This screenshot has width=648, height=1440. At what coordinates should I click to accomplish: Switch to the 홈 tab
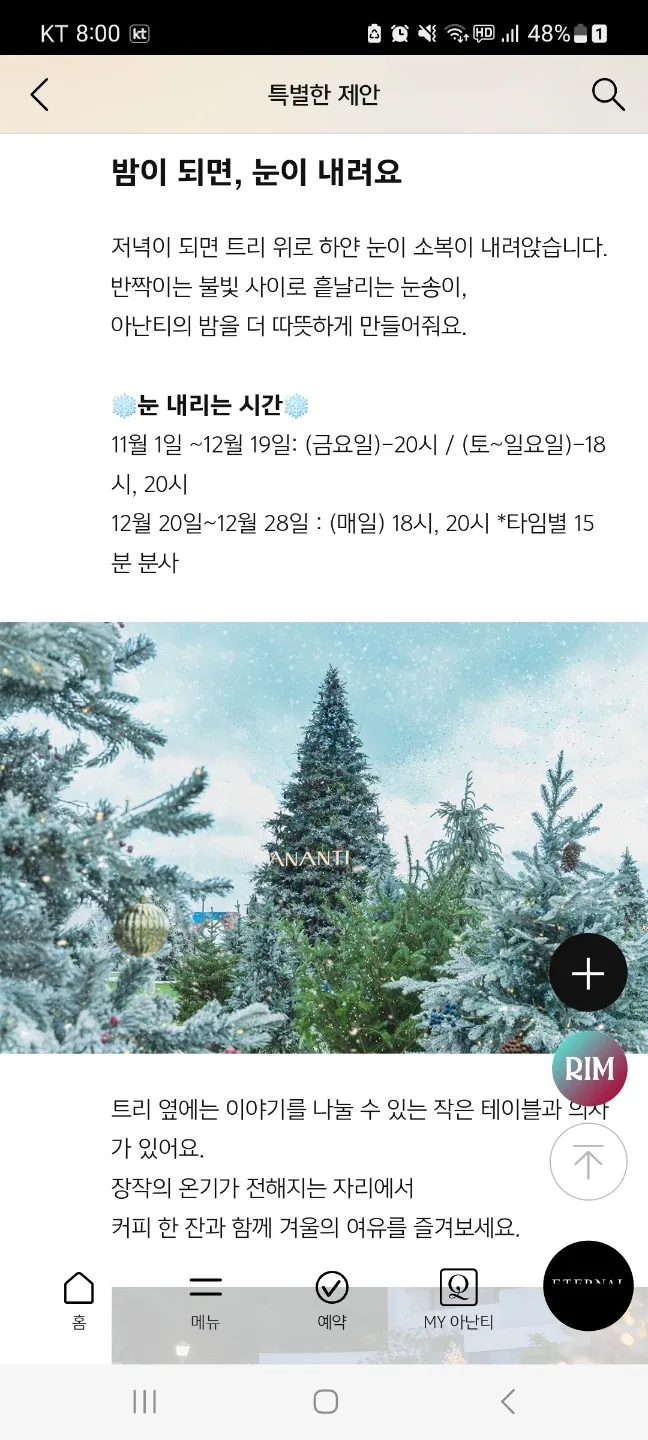pyautogui.click(x=79, y=1300)
